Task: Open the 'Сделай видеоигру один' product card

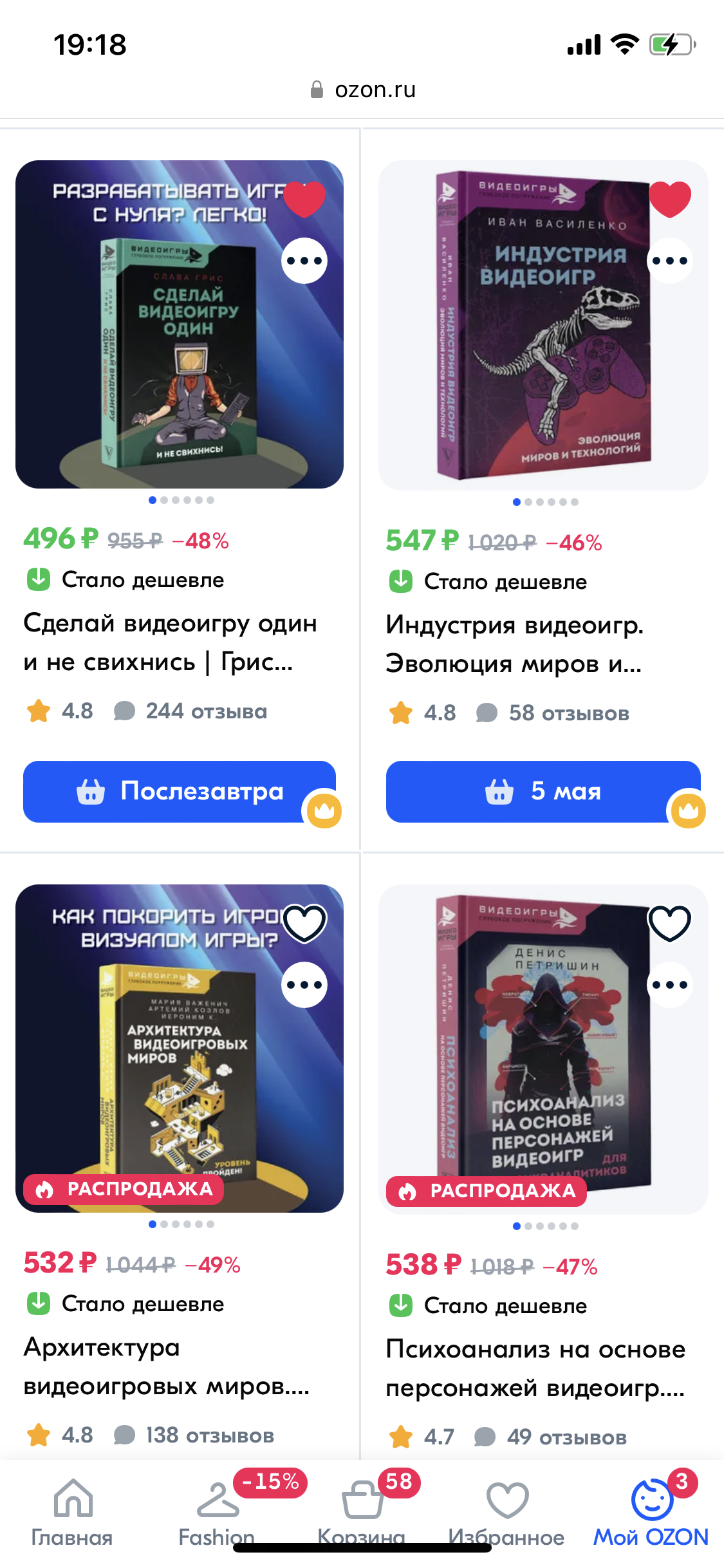Action: (x=170, y=642)
